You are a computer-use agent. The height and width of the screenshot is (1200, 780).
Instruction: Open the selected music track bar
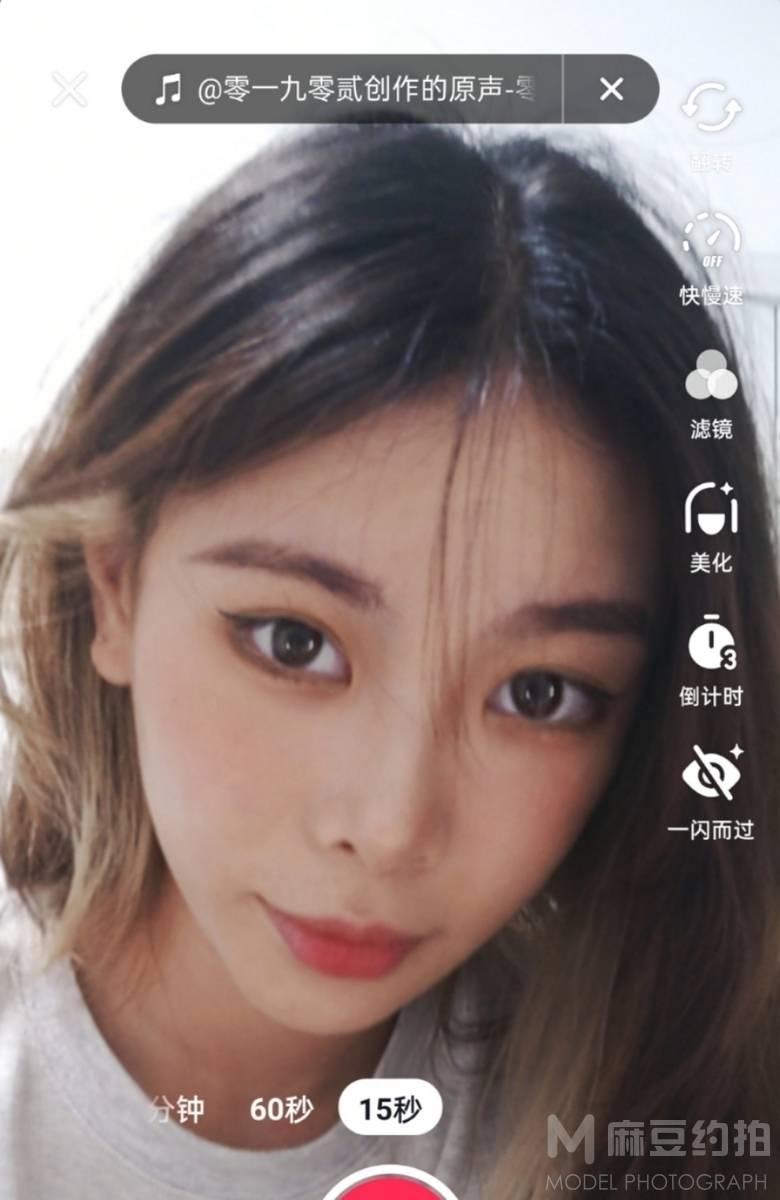(x=345, y=90)
